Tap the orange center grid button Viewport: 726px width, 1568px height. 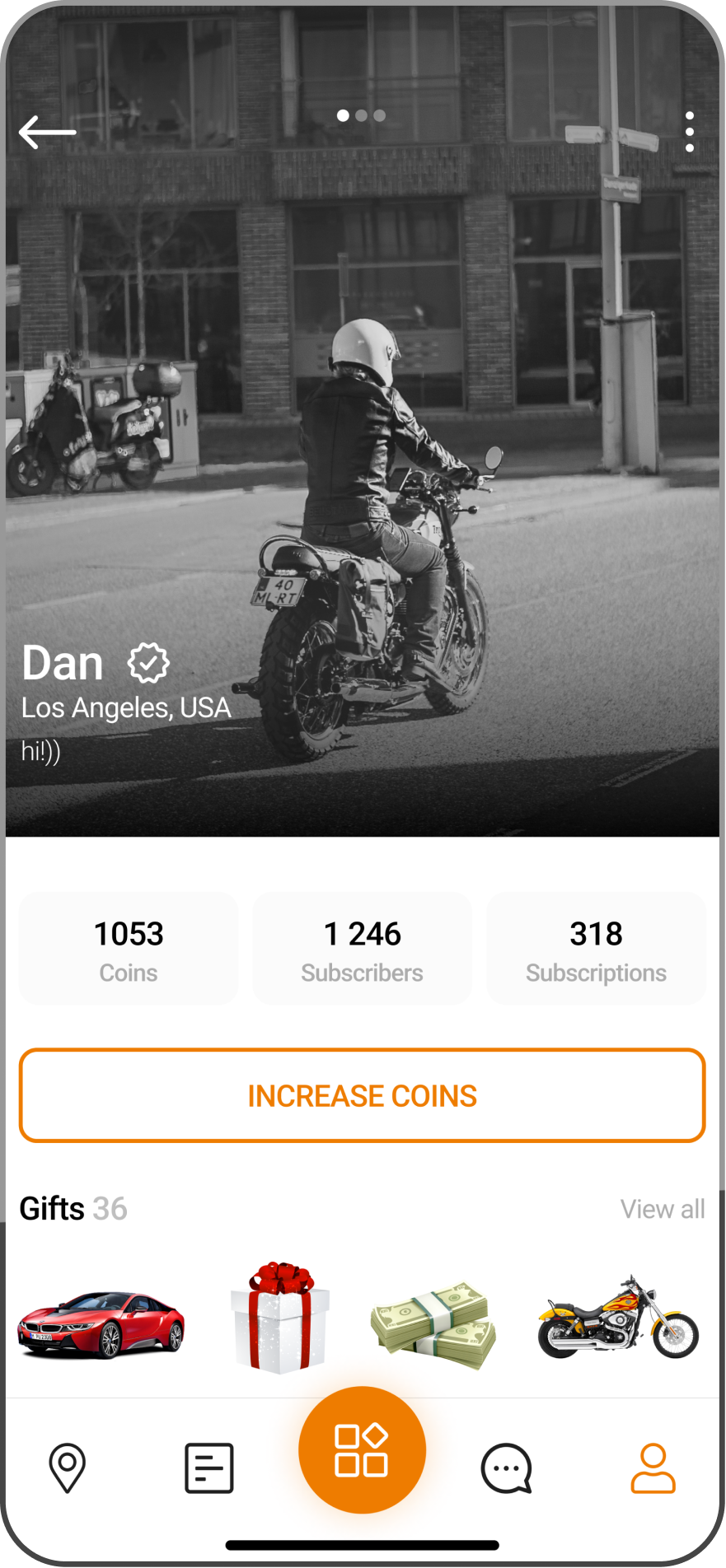[x=362, y=1449]
